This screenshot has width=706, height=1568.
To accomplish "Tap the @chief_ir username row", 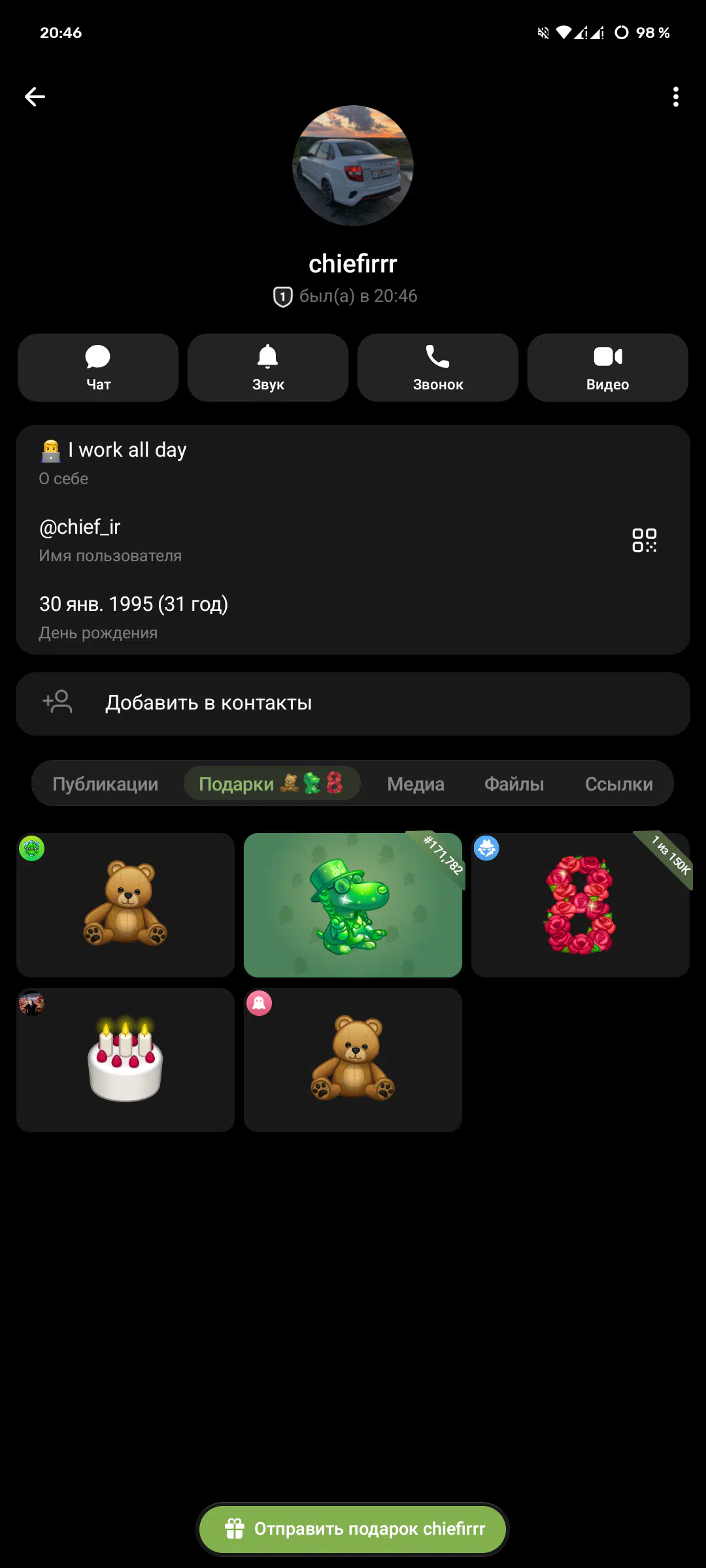I will pyautogui.click(x=261, y=540).
